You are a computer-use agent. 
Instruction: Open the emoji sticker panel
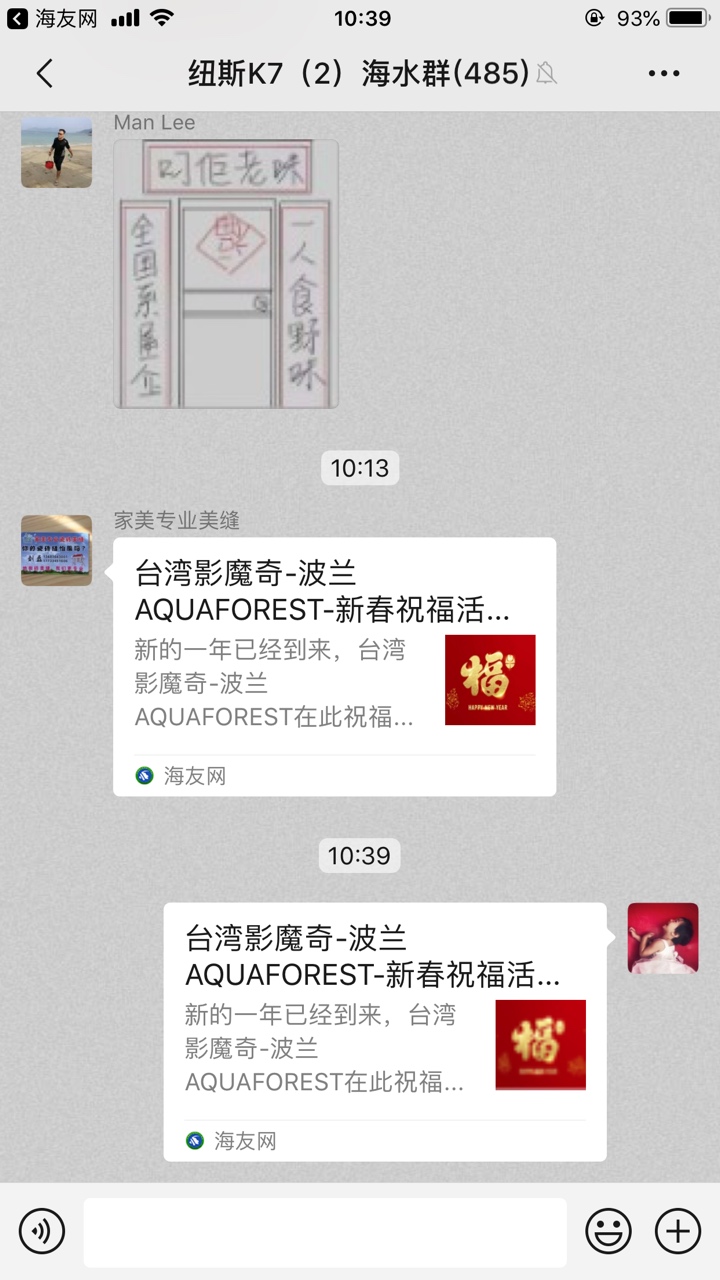pos(608,1230)
